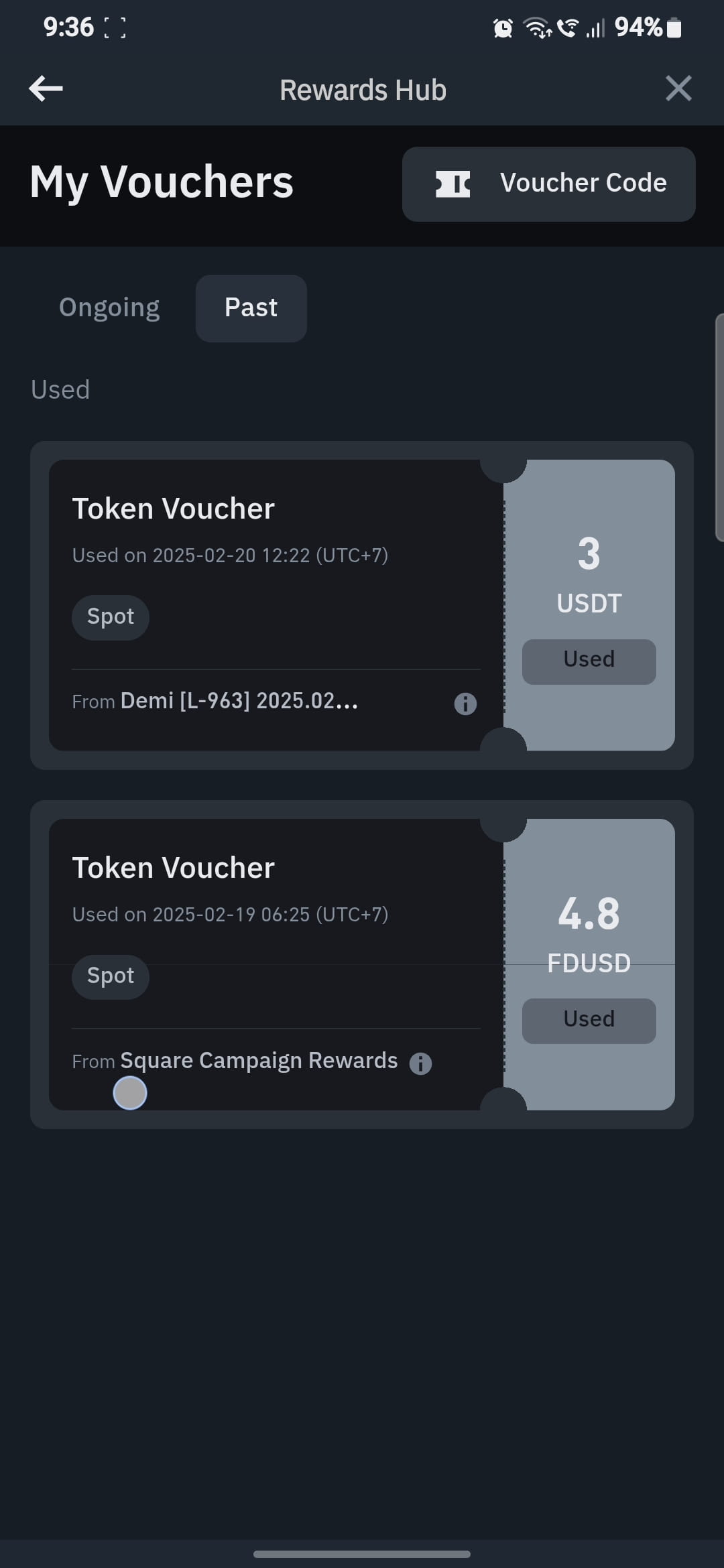
Task: Close the Rewards Hub with the X
Action: [x=678, y=88]
